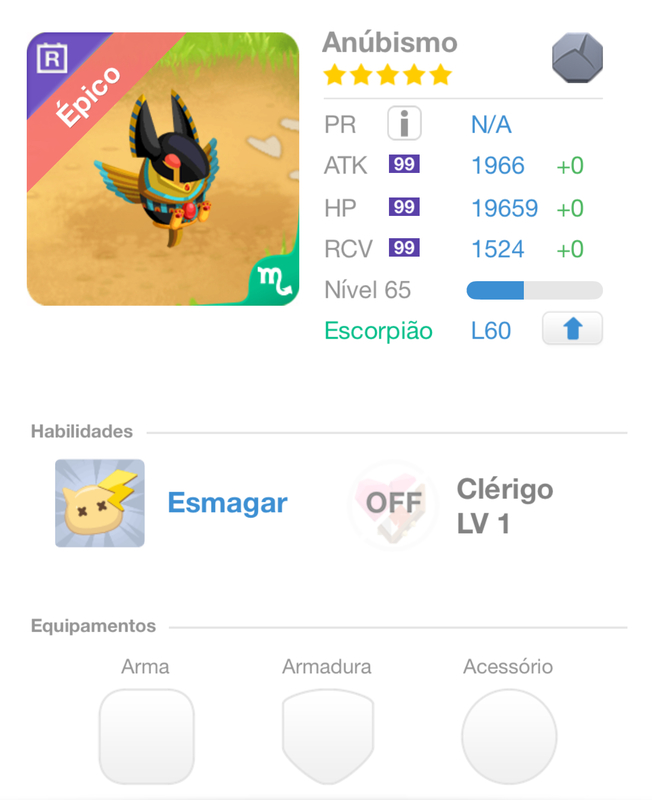
Task: Select the empty Acessório equipment slot
Action: (x=508, y=736)
